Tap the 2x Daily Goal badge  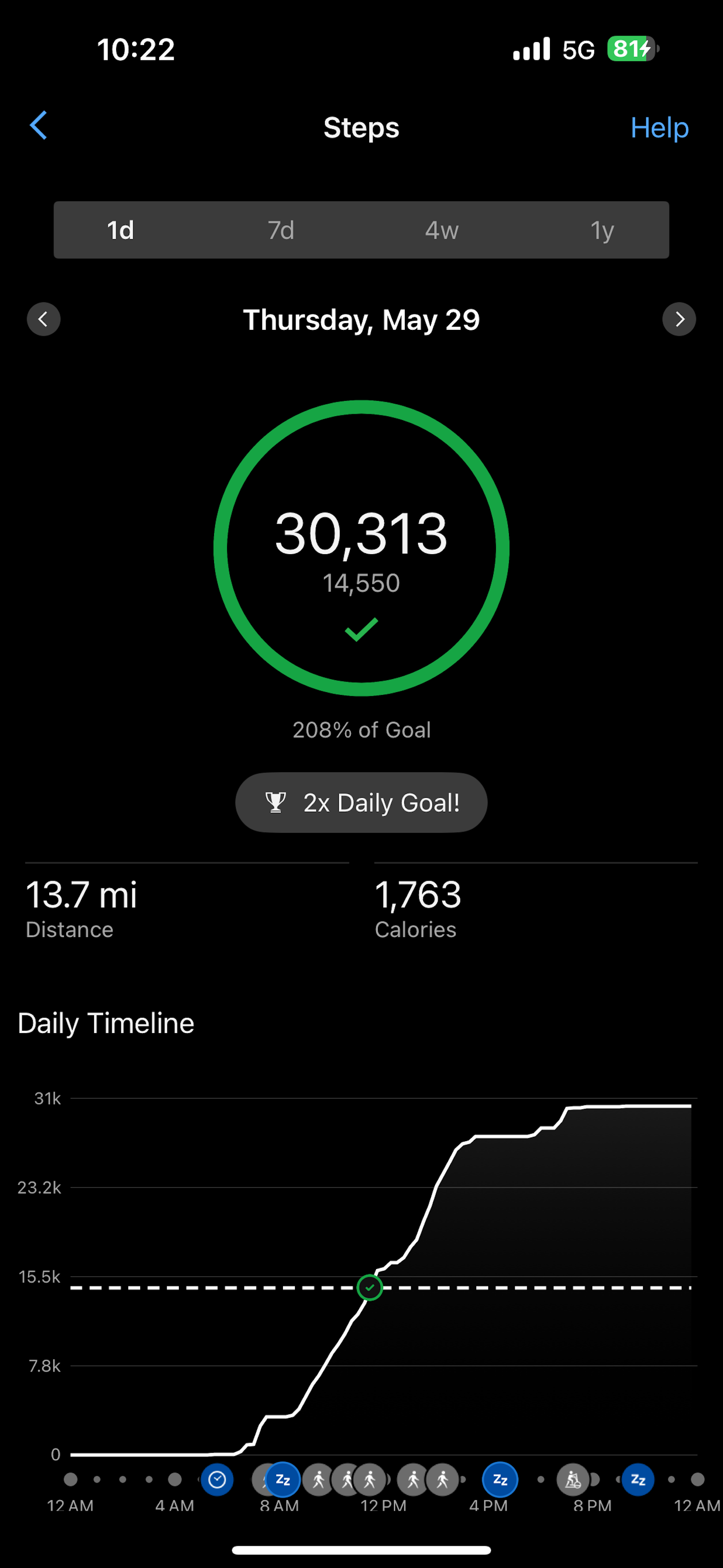(x=361, y=802)
